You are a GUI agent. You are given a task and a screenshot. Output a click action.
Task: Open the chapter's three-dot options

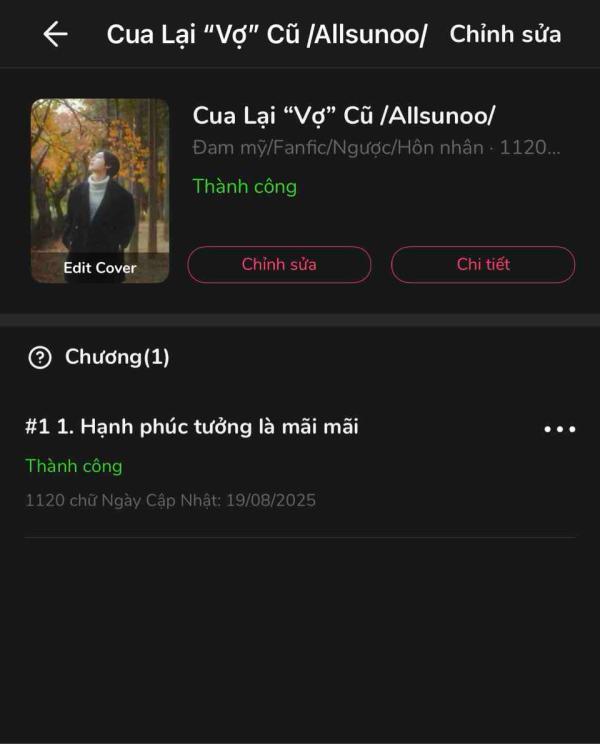pos(559,429)
